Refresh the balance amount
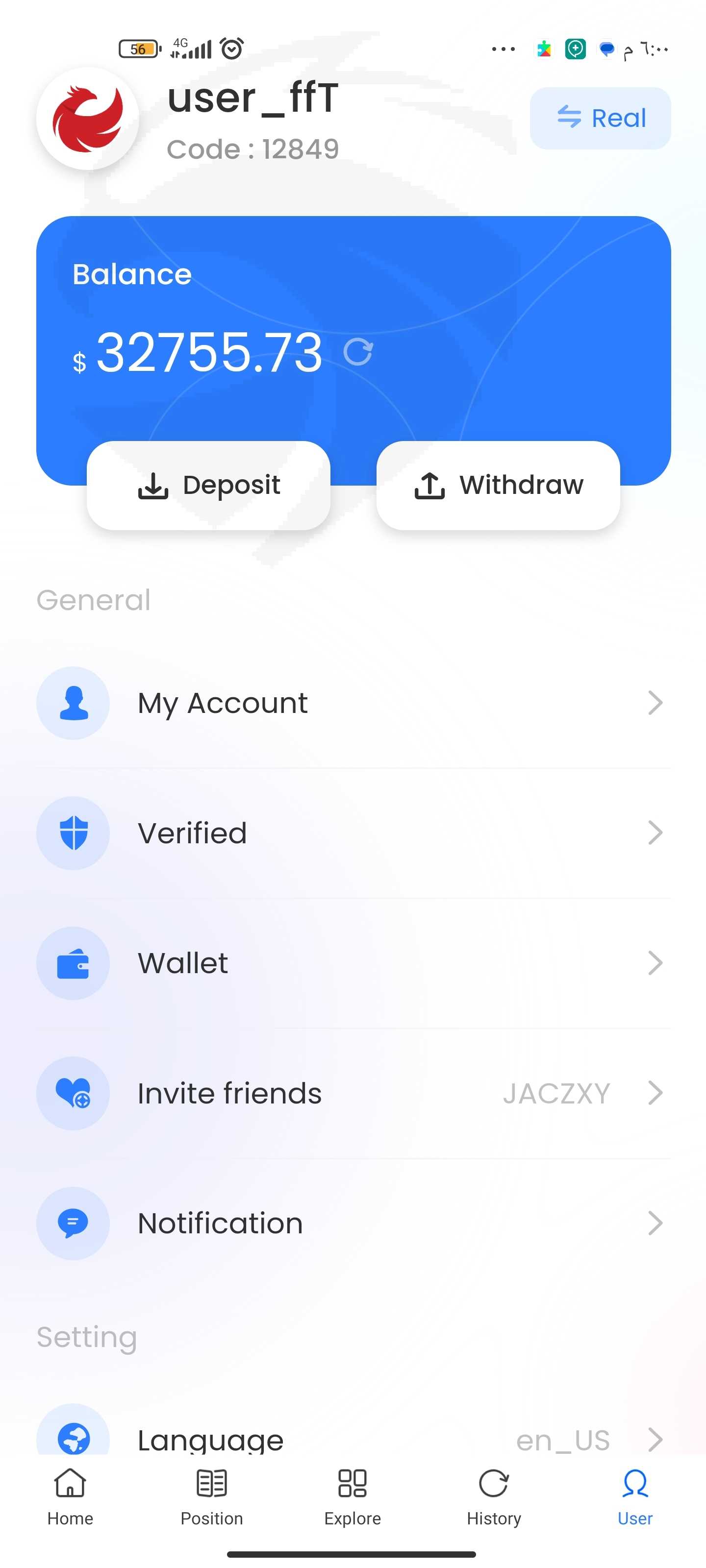Image resolution: width=706 pixels, height=1568 pixels. 357,352
